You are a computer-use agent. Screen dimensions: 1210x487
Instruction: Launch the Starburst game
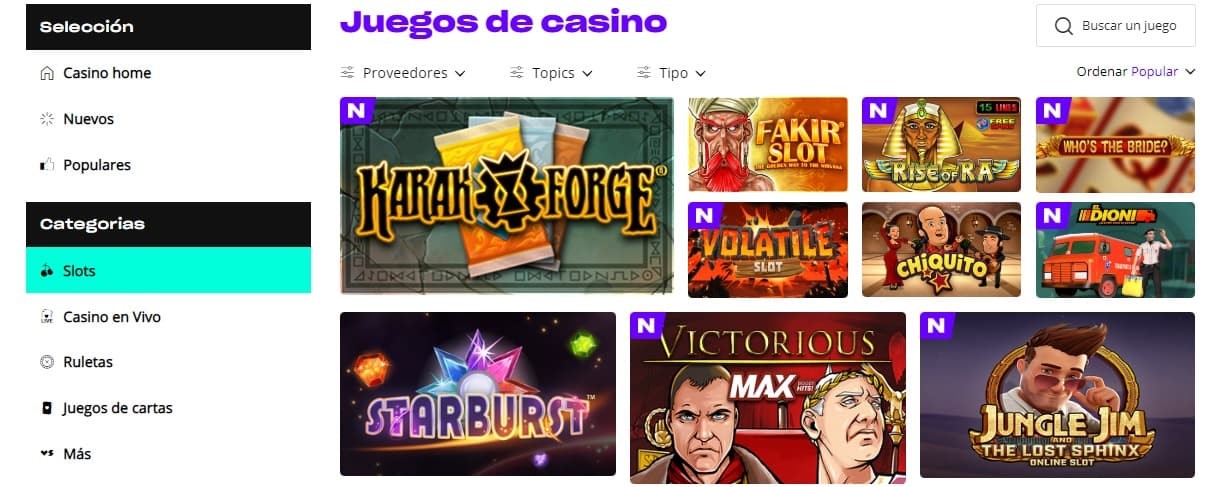tap(477, 394)
